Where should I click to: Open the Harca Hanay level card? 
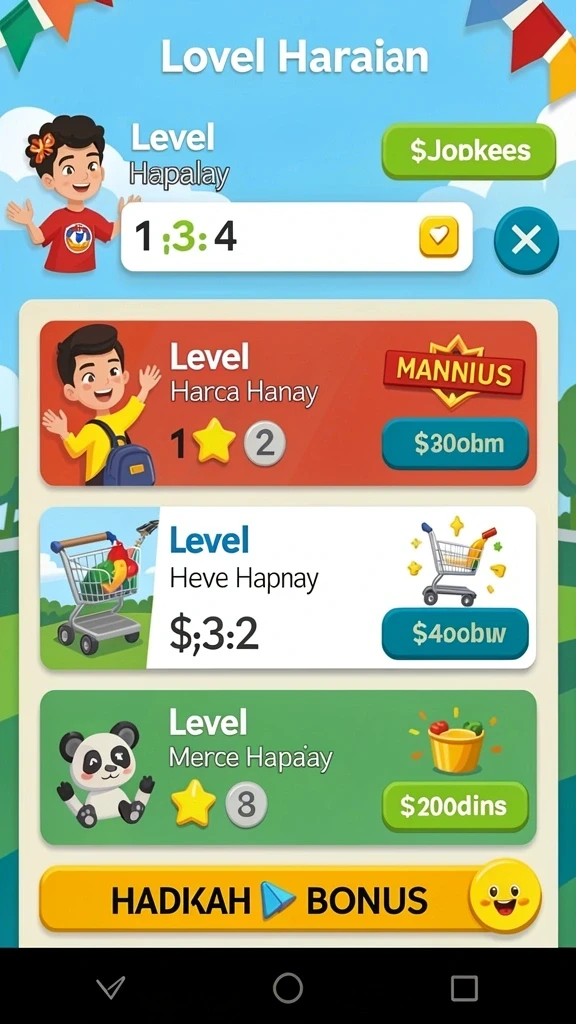coord(288,403)
